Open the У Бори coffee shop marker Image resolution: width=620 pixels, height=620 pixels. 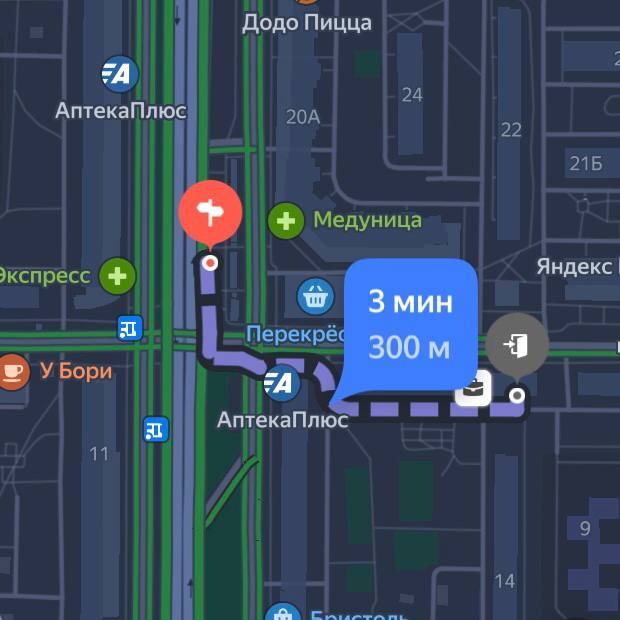click(x=13, y=370)
